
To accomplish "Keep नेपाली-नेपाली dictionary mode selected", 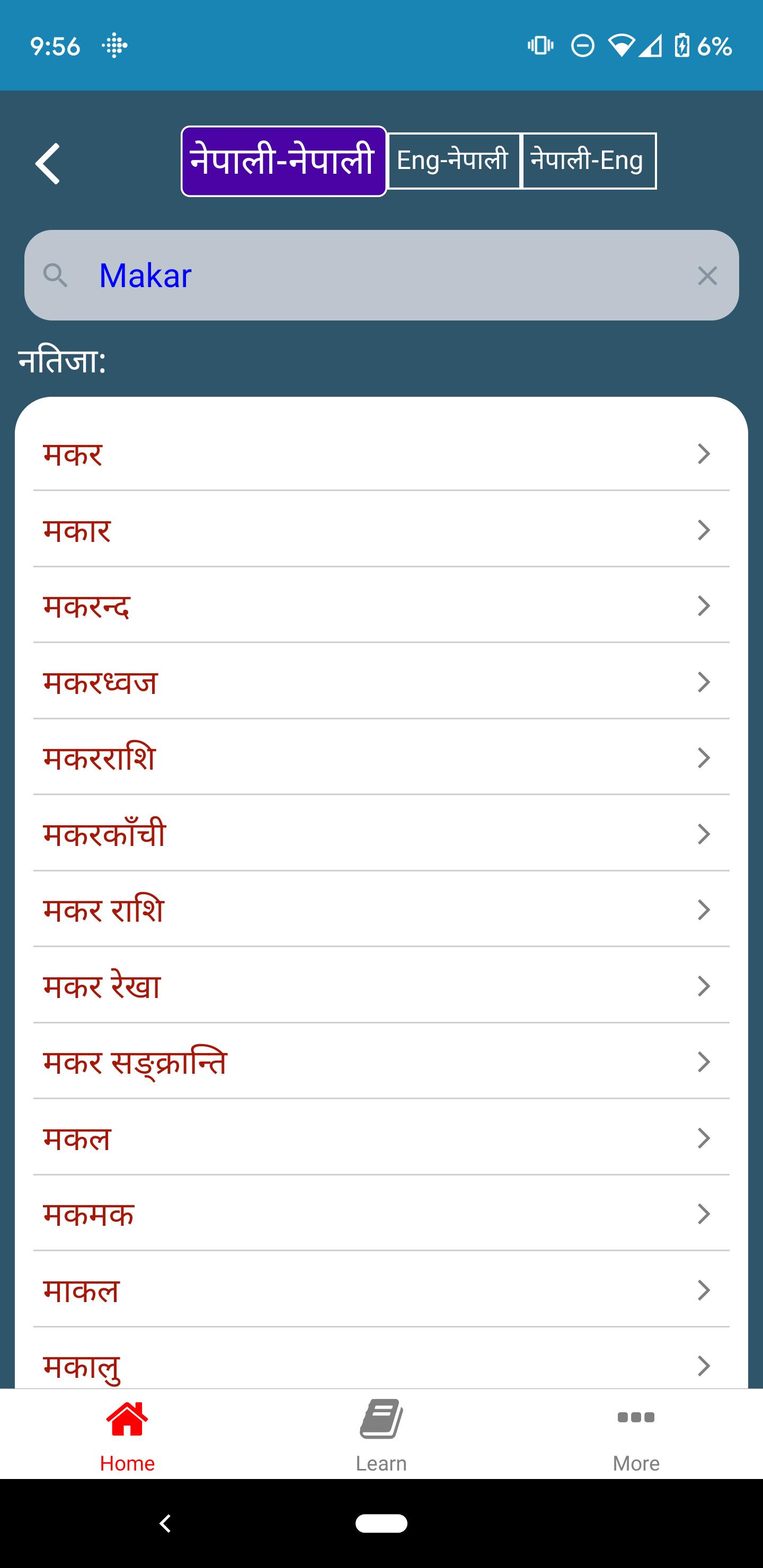I will point(284,159).
